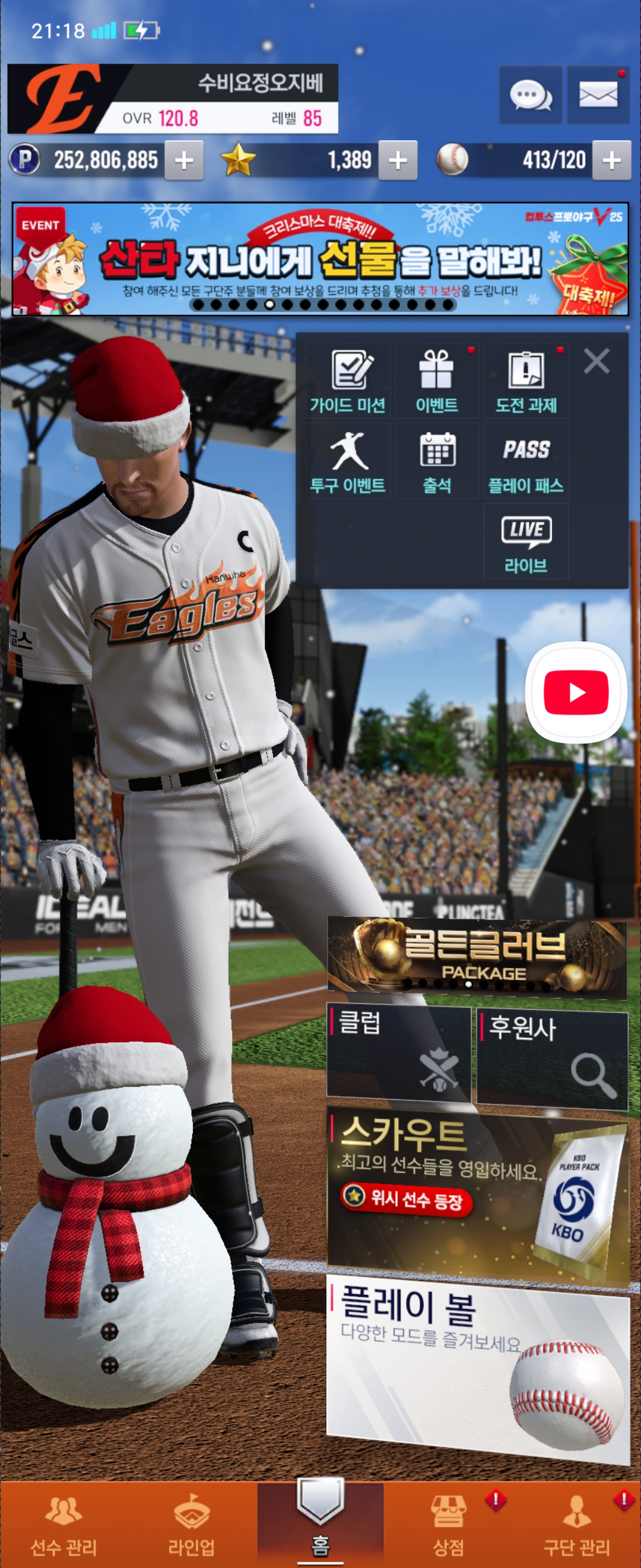Tap plus to add more stars
Image resolution: width=641 pixels, height=1568 pixels.
pyautogui.click(x=397, y=161)
